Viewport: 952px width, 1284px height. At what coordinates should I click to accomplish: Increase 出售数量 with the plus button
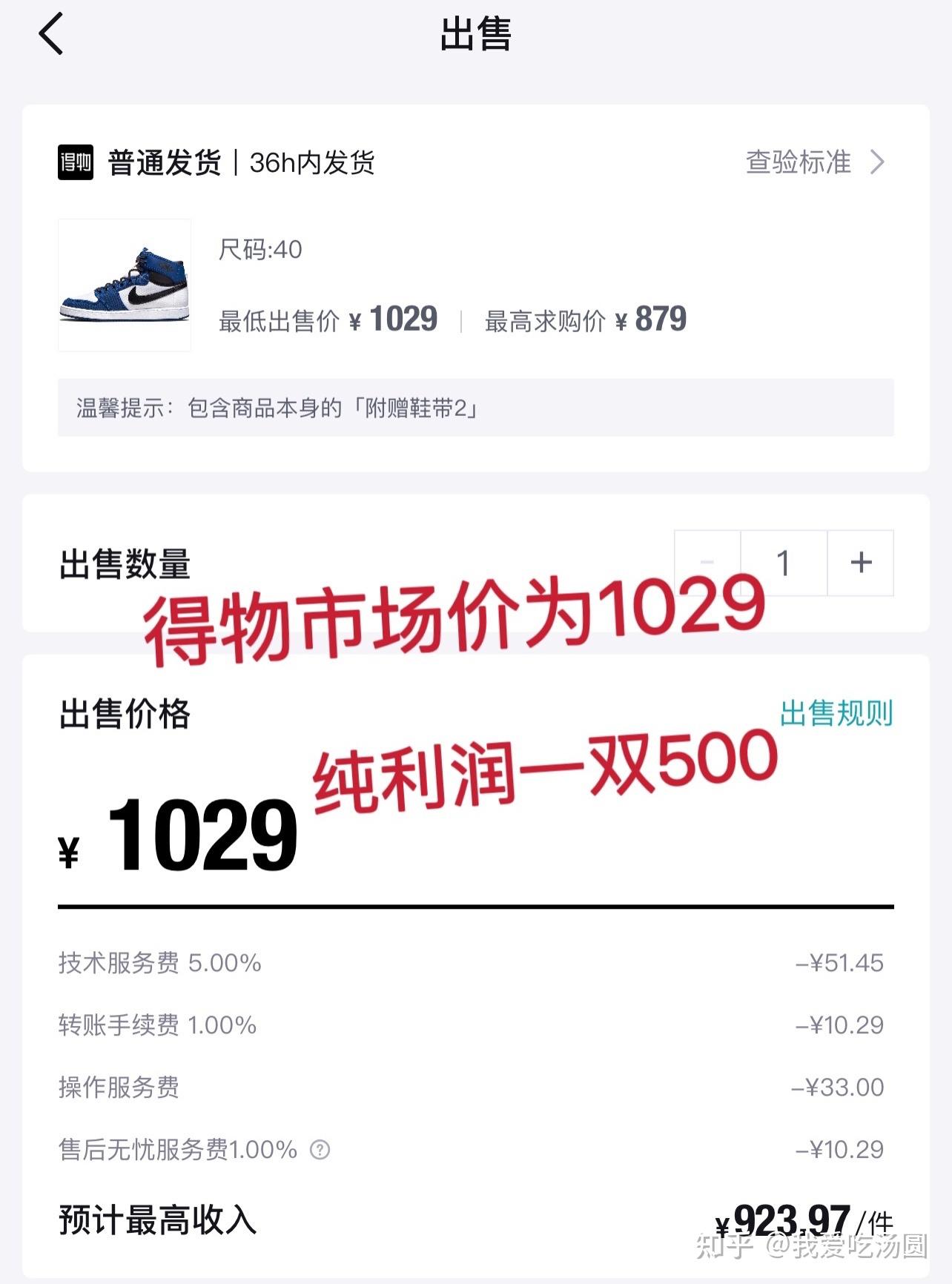(860, 563)
